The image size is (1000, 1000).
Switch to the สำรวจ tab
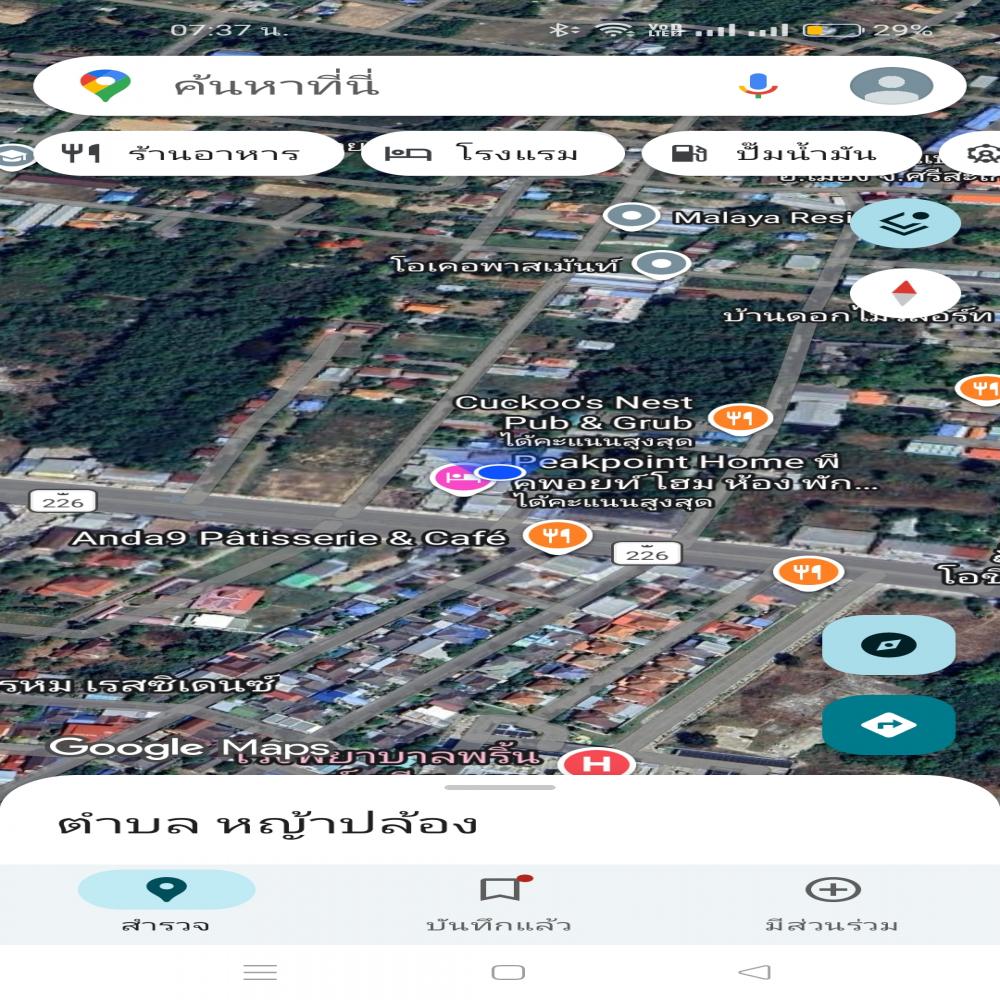click(166, 902)
